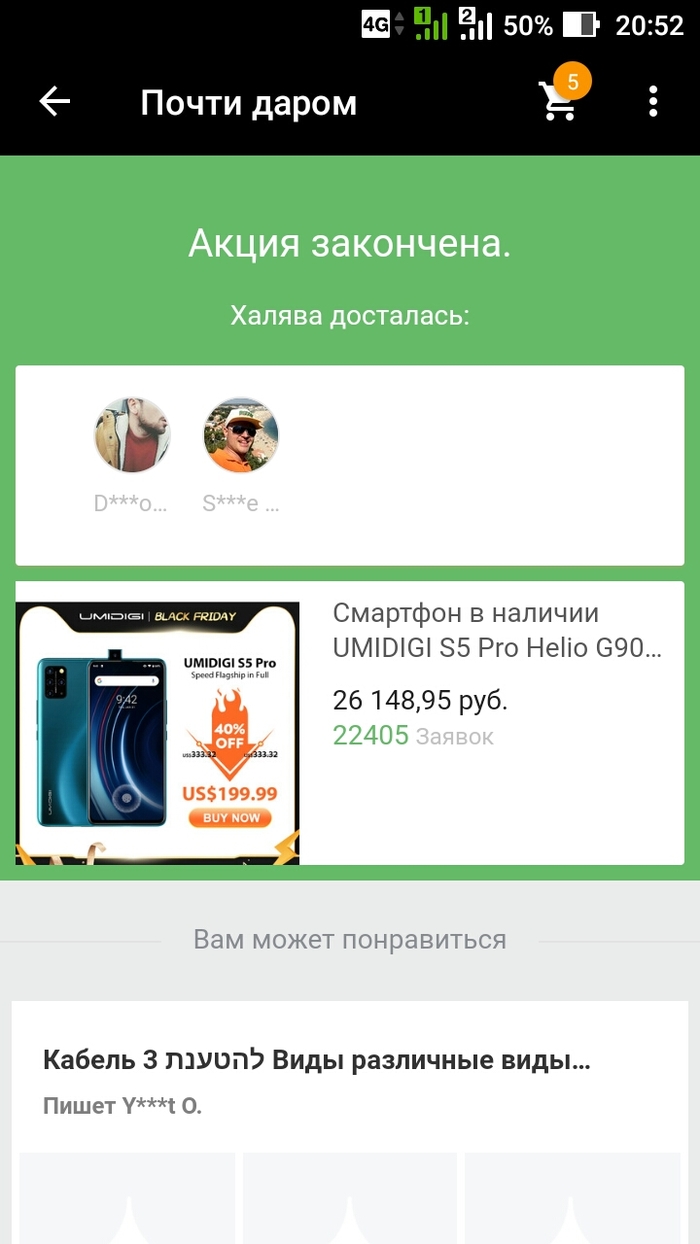Open the shopping cart with 5 items
Image resolution: width=700 pixels, height=1244 pixels.
[559, 101]
